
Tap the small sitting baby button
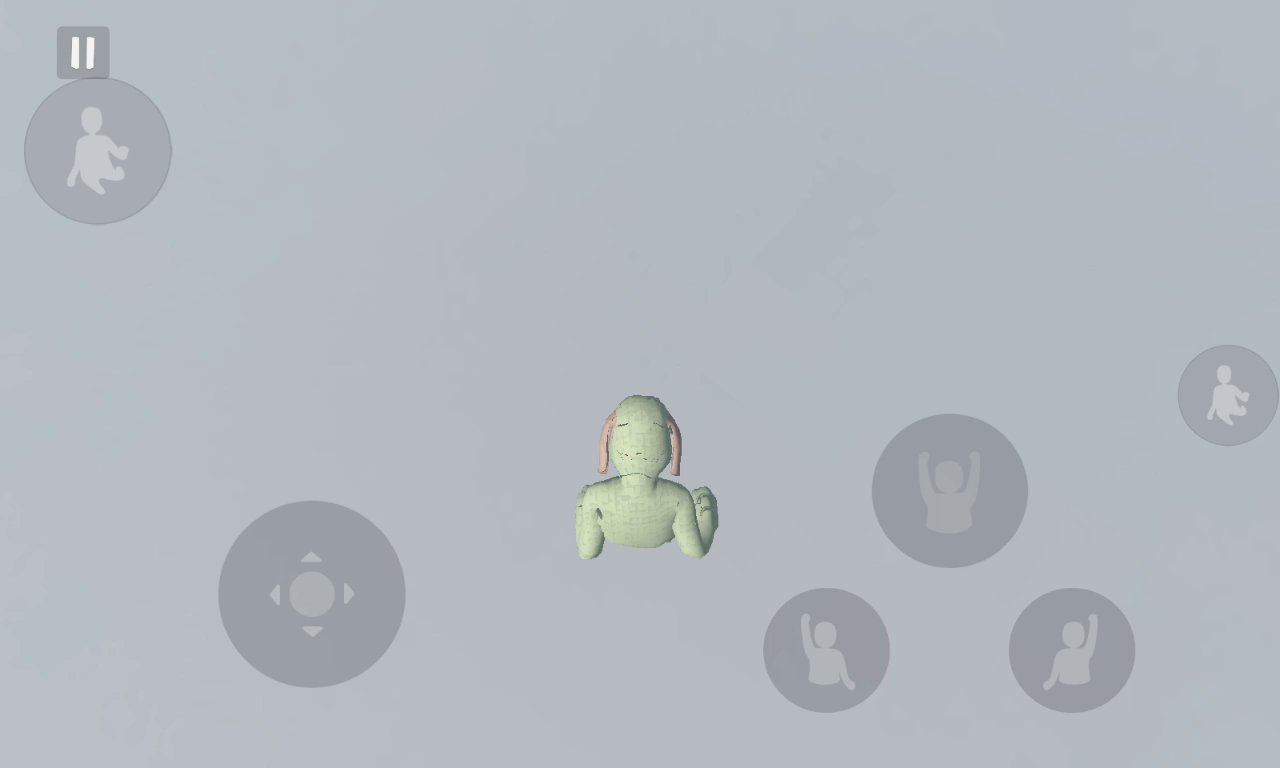[1227, 395]
